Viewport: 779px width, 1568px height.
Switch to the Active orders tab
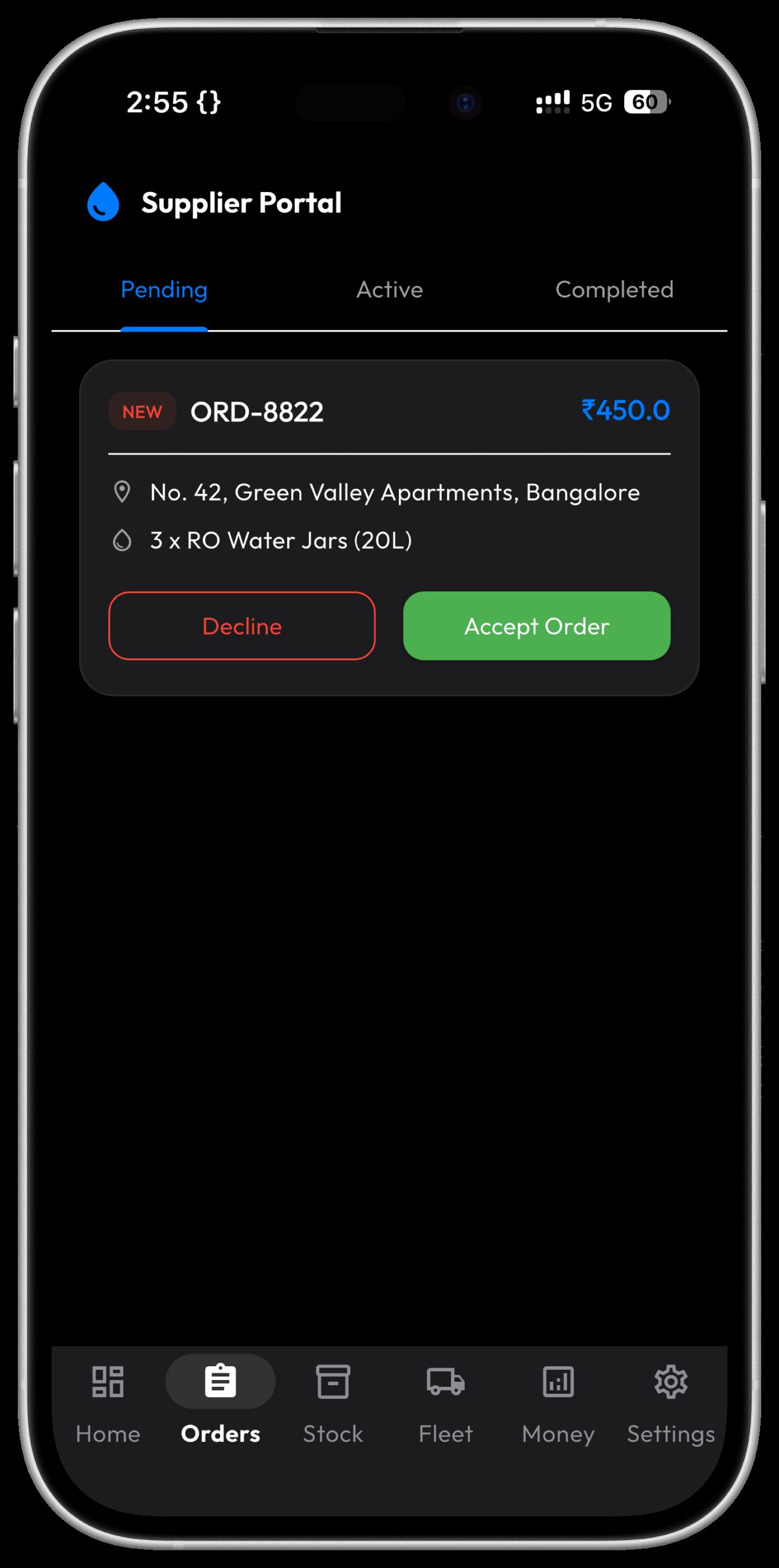[x=390, y=291]
